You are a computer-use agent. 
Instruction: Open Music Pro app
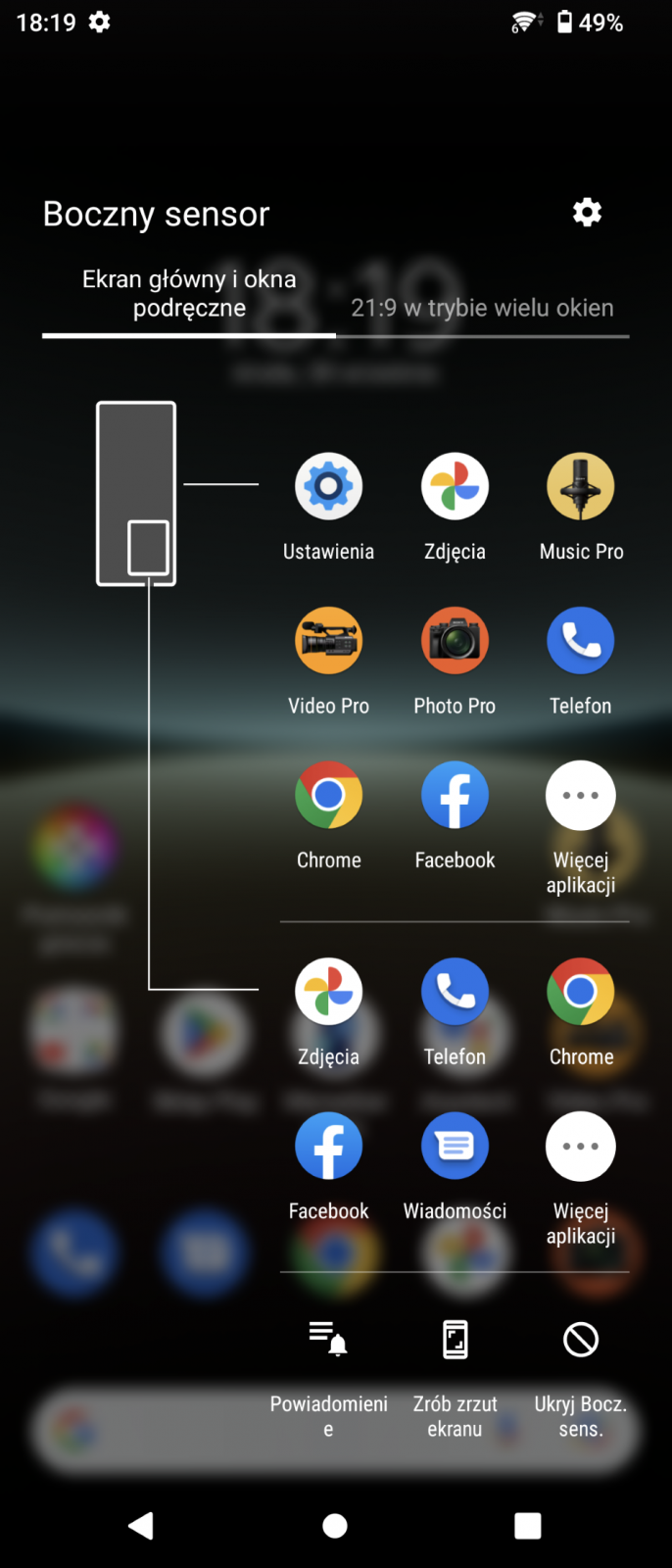click(581, 487)
